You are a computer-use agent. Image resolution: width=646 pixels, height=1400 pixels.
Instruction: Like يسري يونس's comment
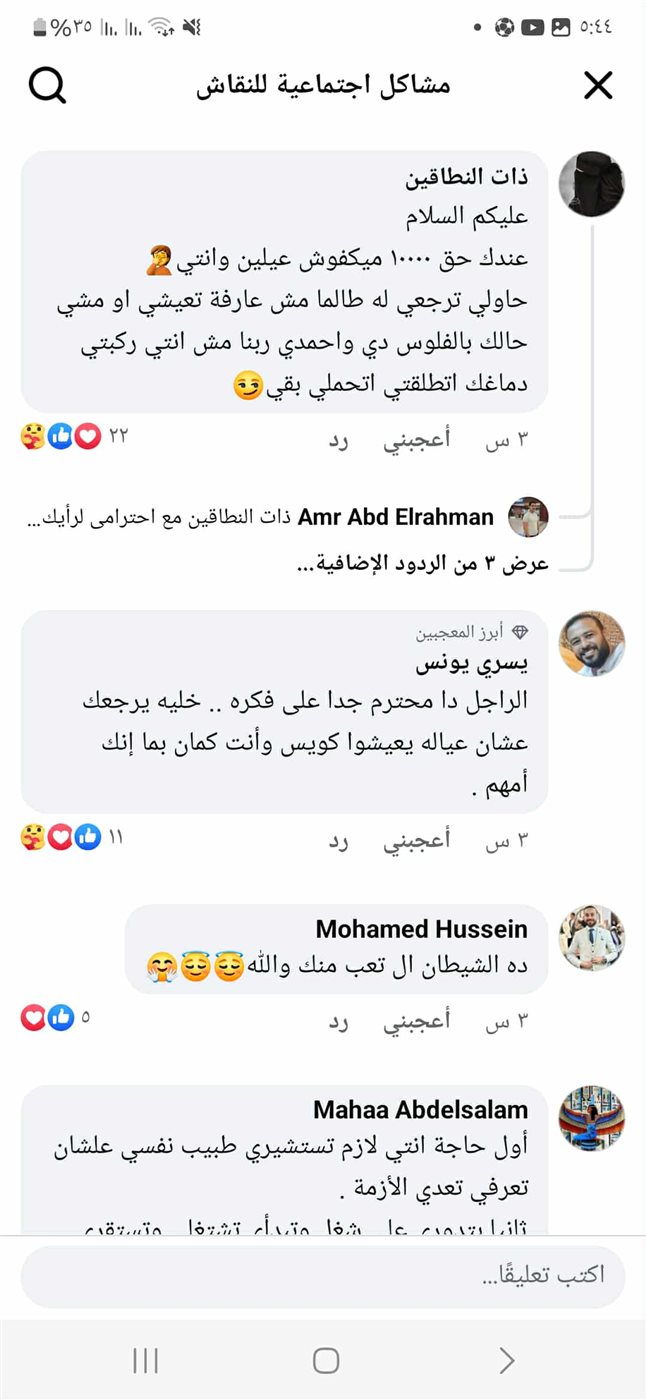click(417, 842)
